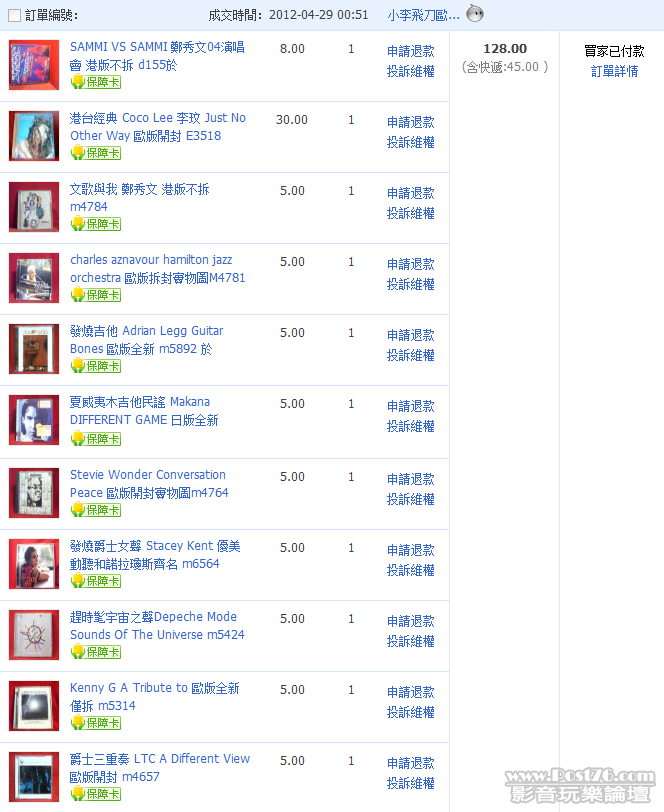Tap 保障卡 badge under Kenny G item
This screenshot has width=664, height=812.
pos(96,723)
